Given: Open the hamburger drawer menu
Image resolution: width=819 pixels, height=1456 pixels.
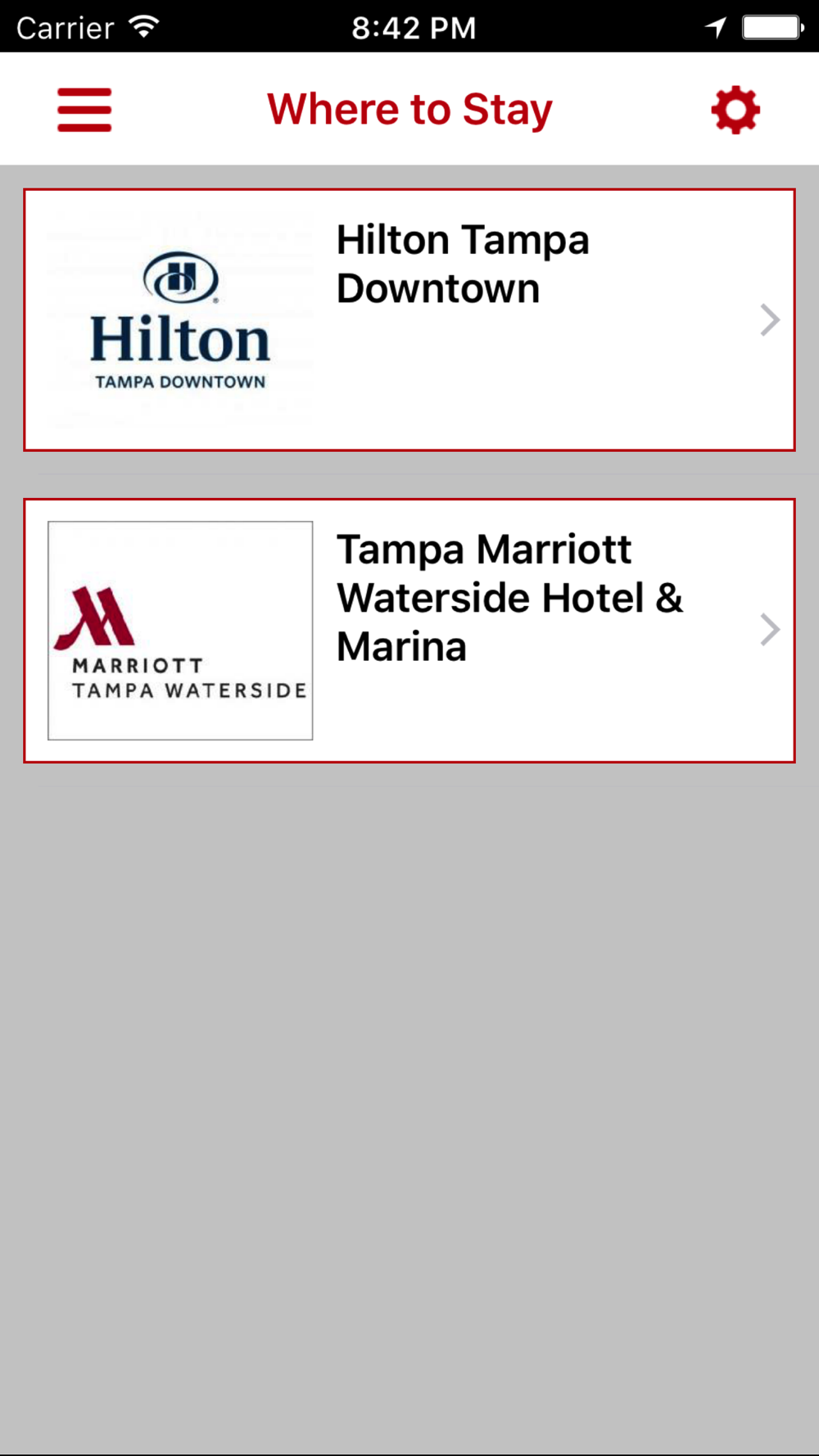Looking at the screenshot, I should 84,110.
